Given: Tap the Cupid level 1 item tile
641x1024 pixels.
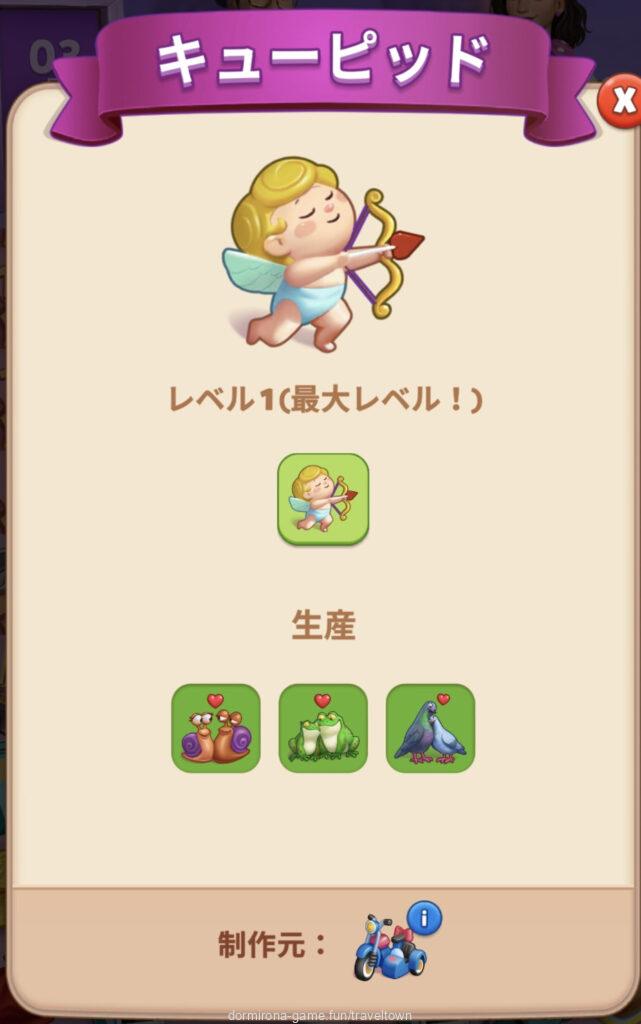Looking at the screenshot, I should coord(323,499).
